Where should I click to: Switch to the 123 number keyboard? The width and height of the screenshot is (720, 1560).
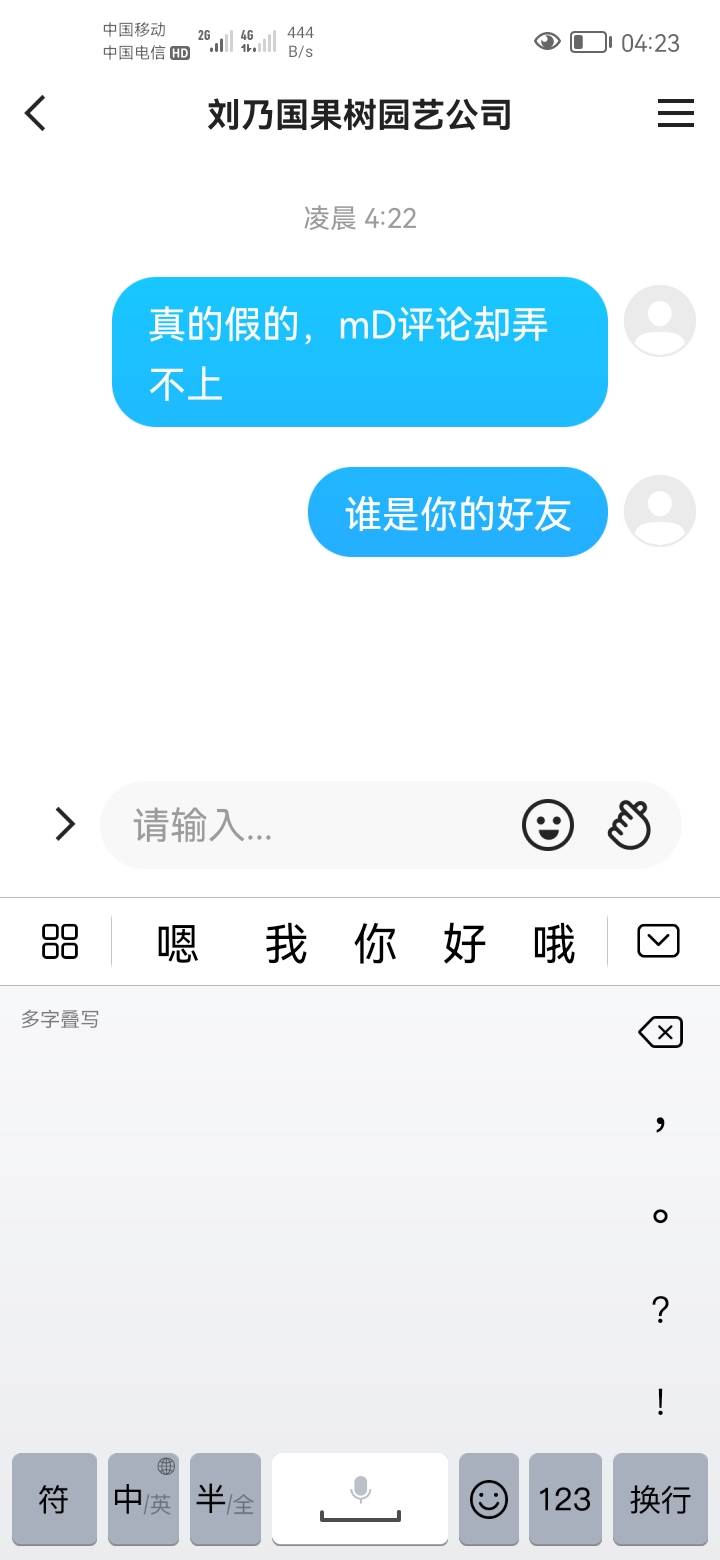[565, 1498]
